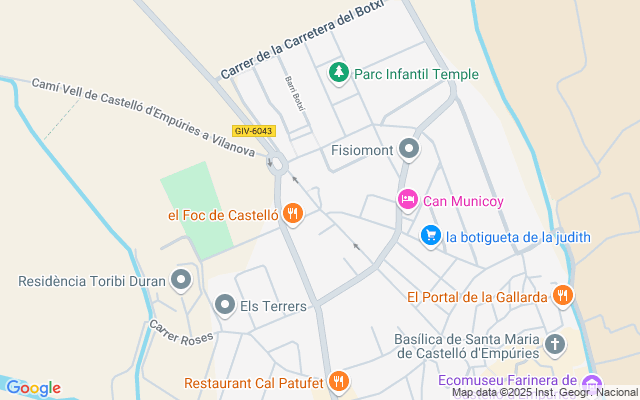The width and height of the screenshot is (640, 400).
Task: Open the Restaurant Cal Patufet marker
Action: (339, 381)
